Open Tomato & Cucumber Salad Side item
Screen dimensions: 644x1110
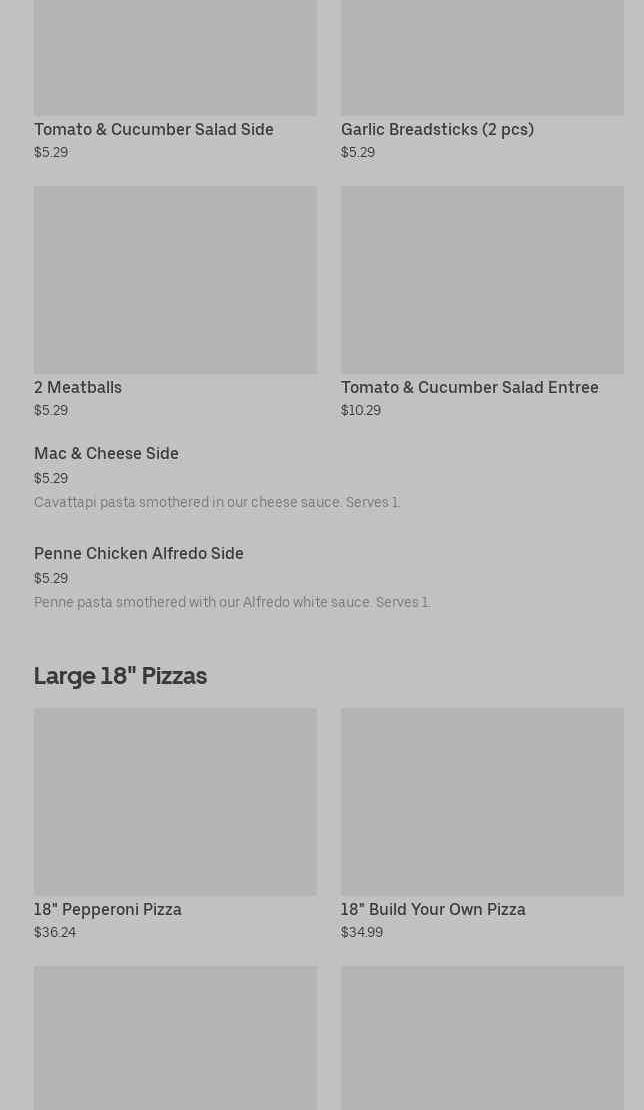click(154, 129)
